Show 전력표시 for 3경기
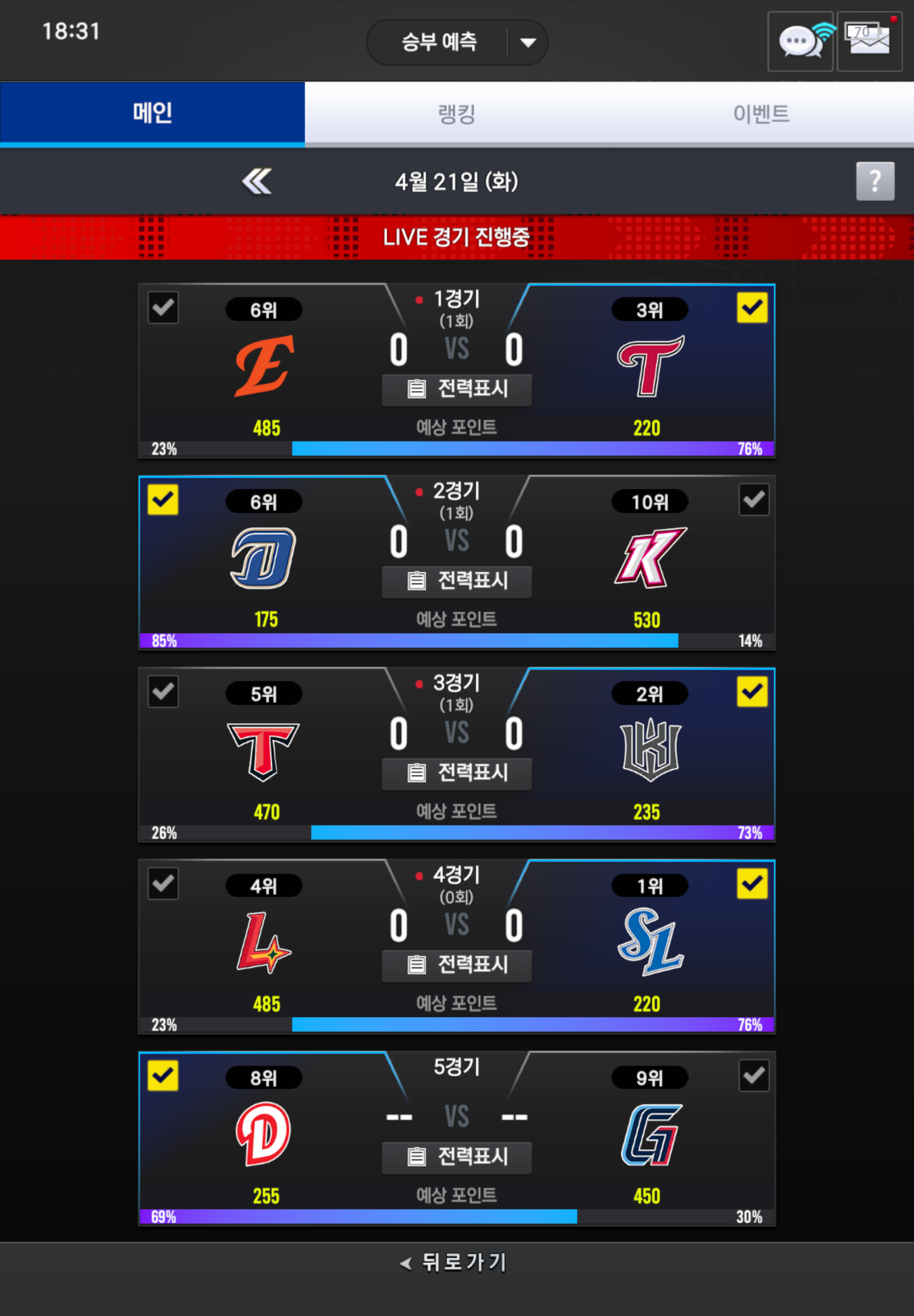 pos(457,773)
